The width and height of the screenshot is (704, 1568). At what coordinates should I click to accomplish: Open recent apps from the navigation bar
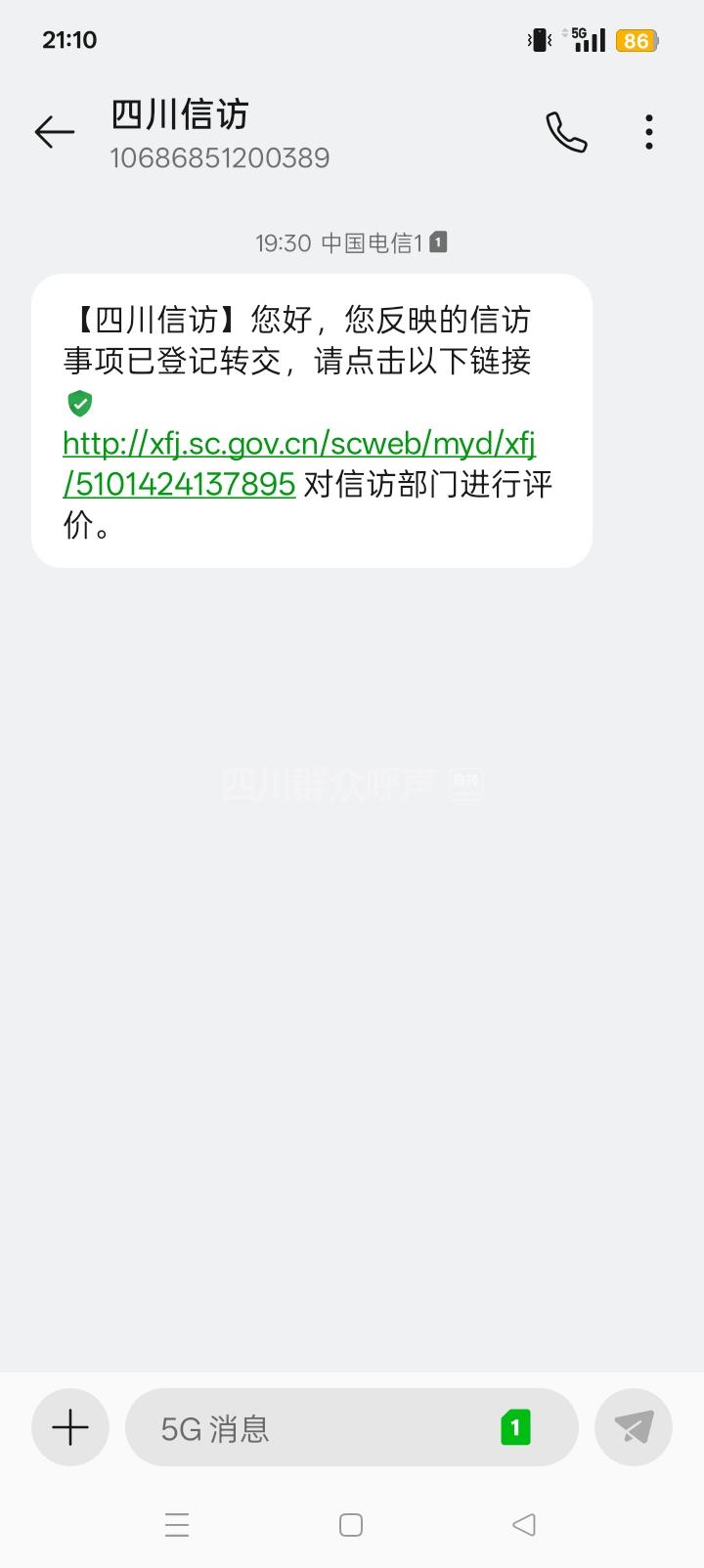click(177, 1525)
